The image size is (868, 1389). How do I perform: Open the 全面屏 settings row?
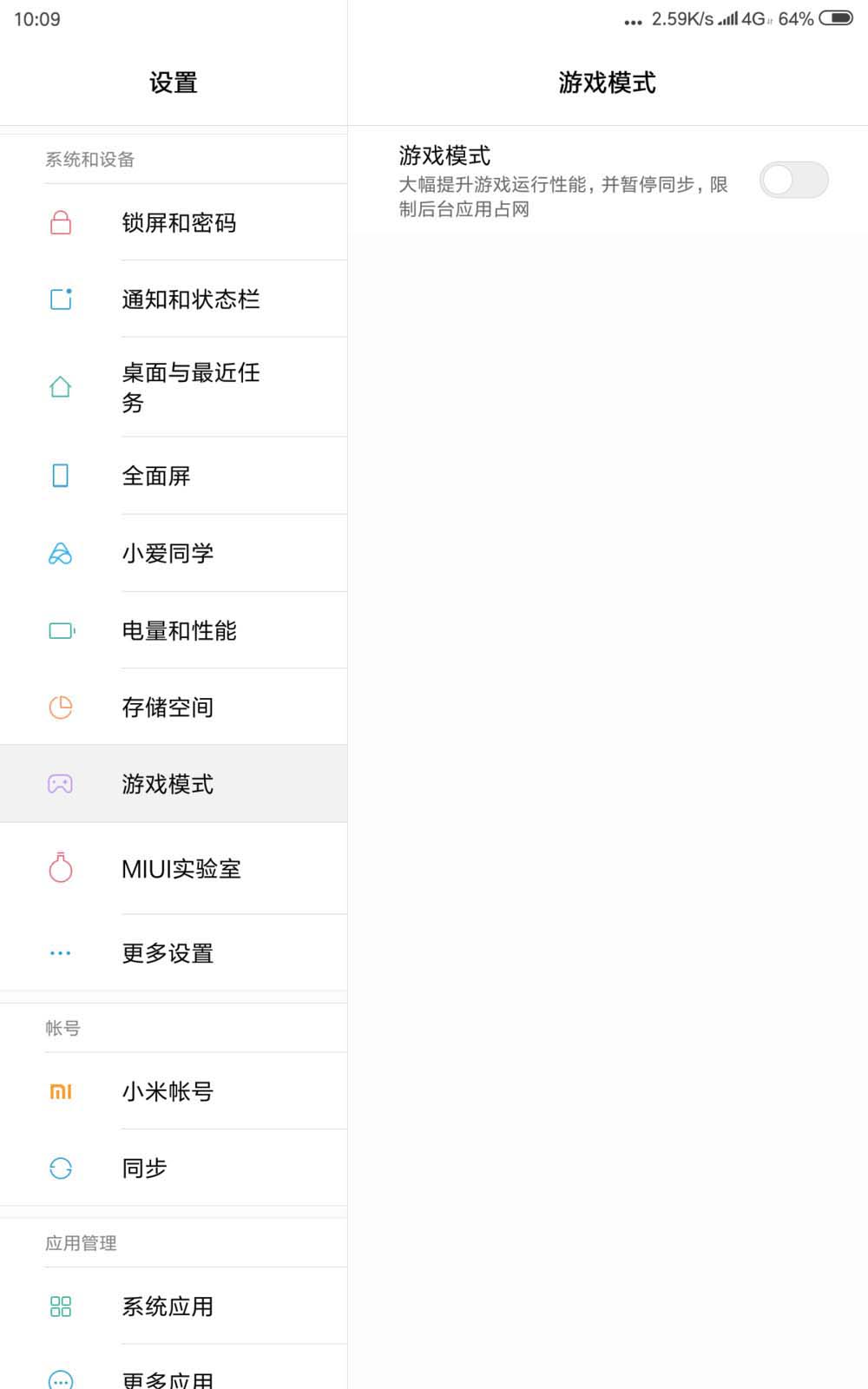[156, 476]
